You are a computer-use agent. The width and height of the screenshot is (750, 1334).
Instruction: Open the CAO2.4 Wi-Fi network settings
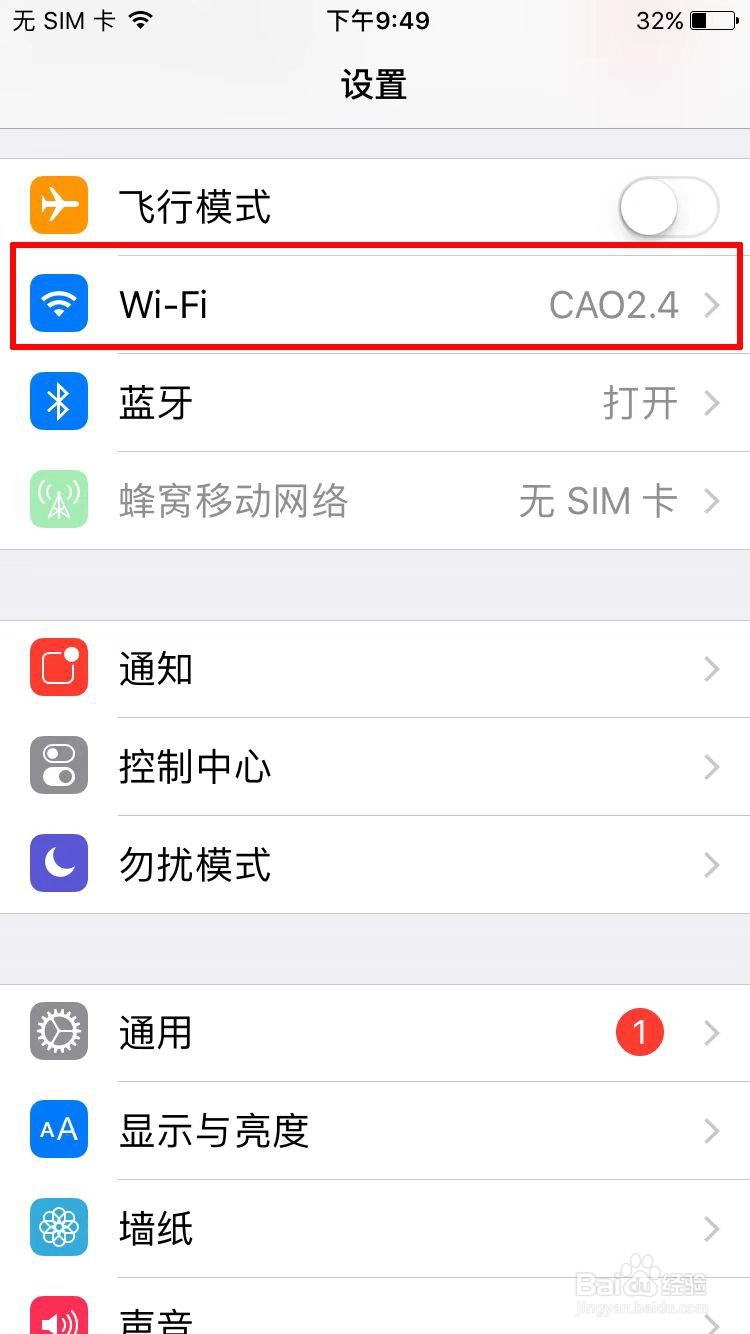[x=613, y=304]
